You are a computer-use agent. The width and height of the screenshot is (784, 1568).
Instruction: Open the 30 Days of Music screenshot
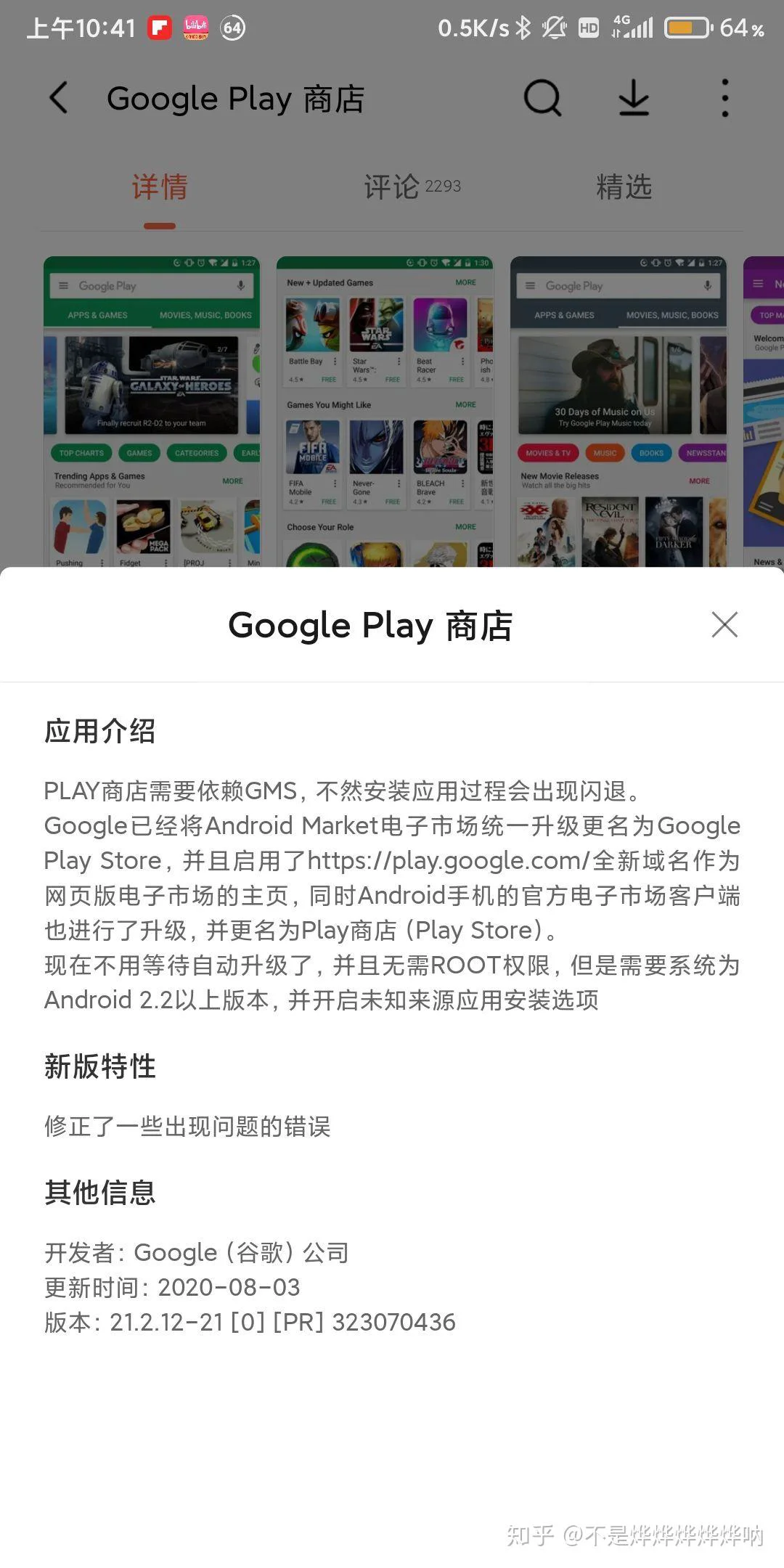618,411
